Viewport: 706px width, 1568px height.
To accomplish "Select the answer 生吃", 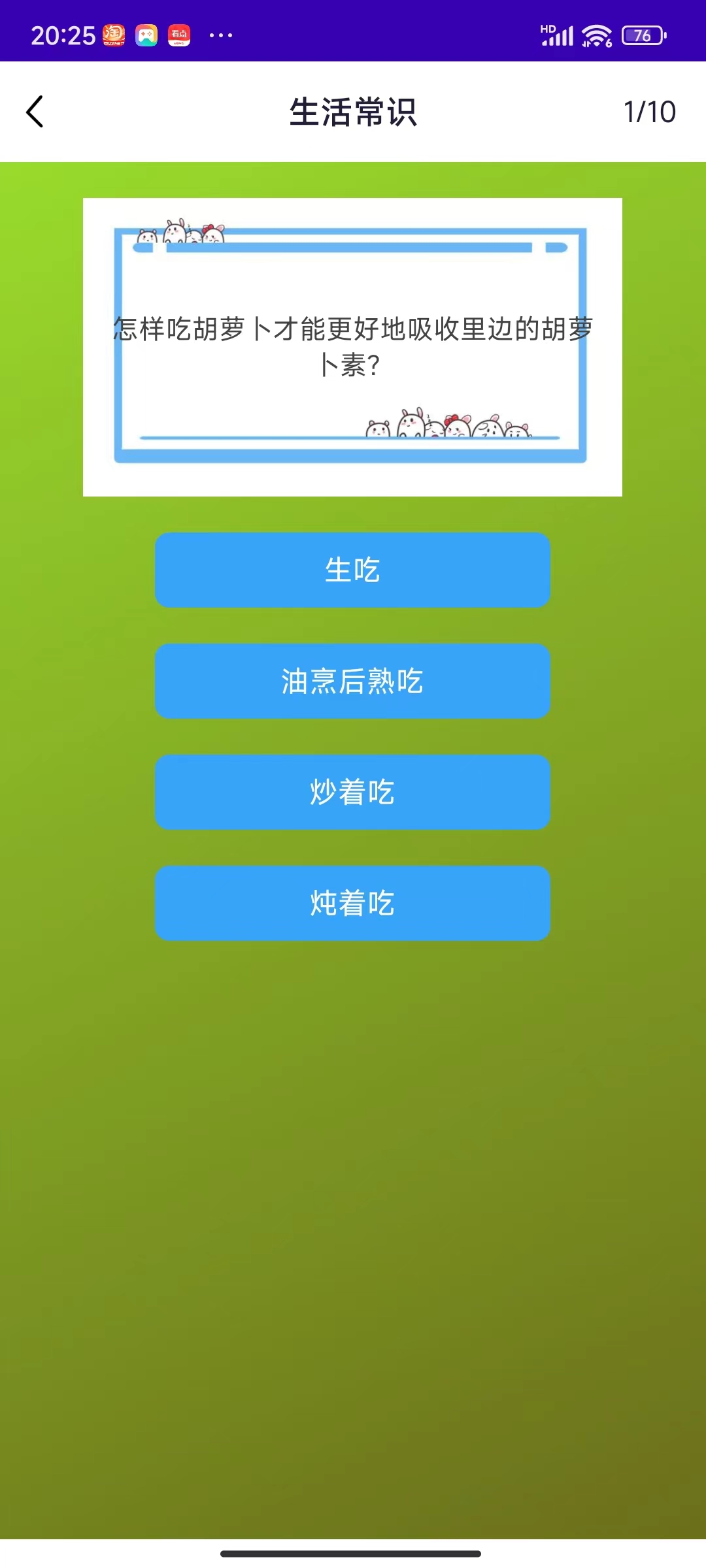I will [x=352, y=570].
